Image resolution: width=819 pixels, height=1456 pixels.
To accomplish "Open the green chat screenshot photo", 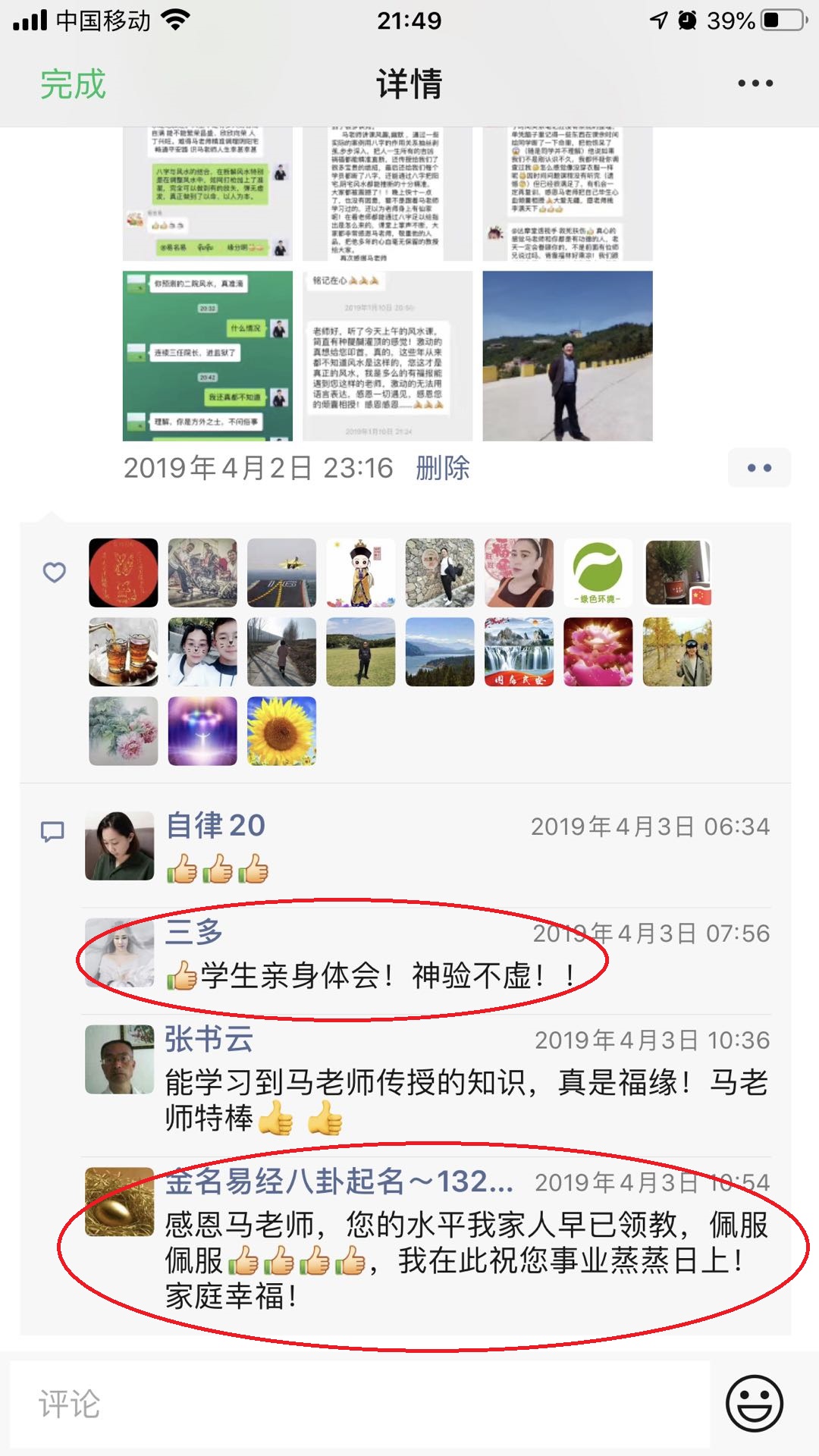I will 207,356.
